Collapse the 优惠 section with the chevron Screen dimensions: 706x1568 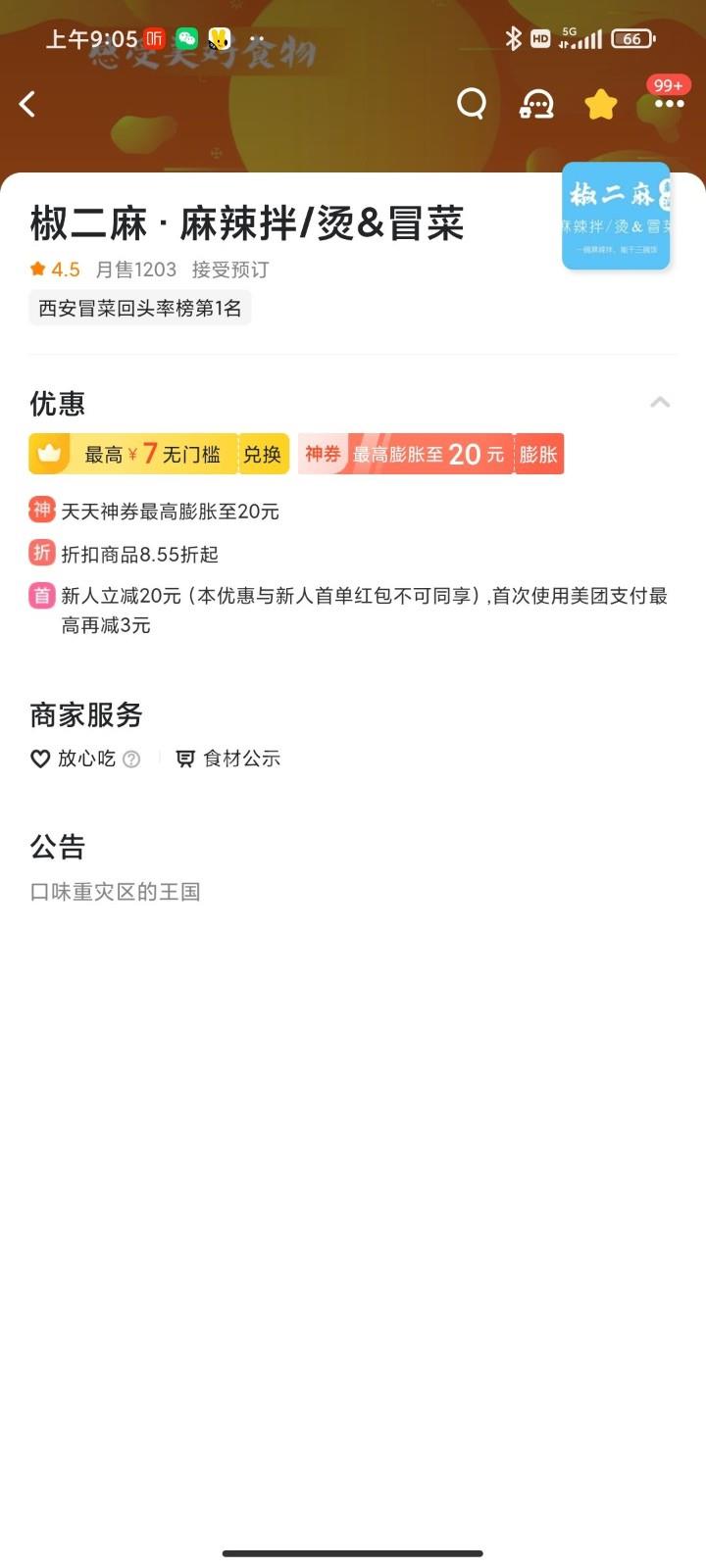(660, 403)
